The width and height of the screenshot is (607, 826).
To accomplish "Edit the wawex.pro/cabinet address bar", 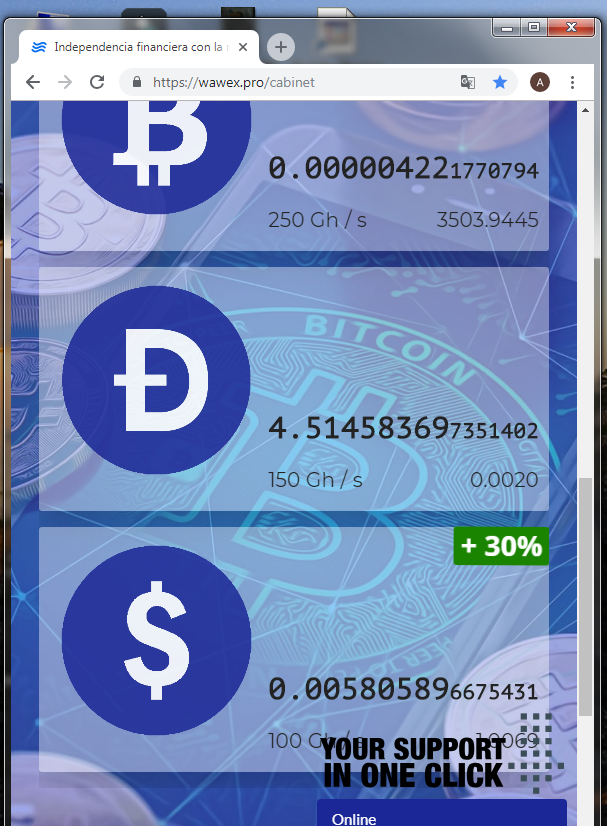I will pyautogui.click(x=300, y=82).
